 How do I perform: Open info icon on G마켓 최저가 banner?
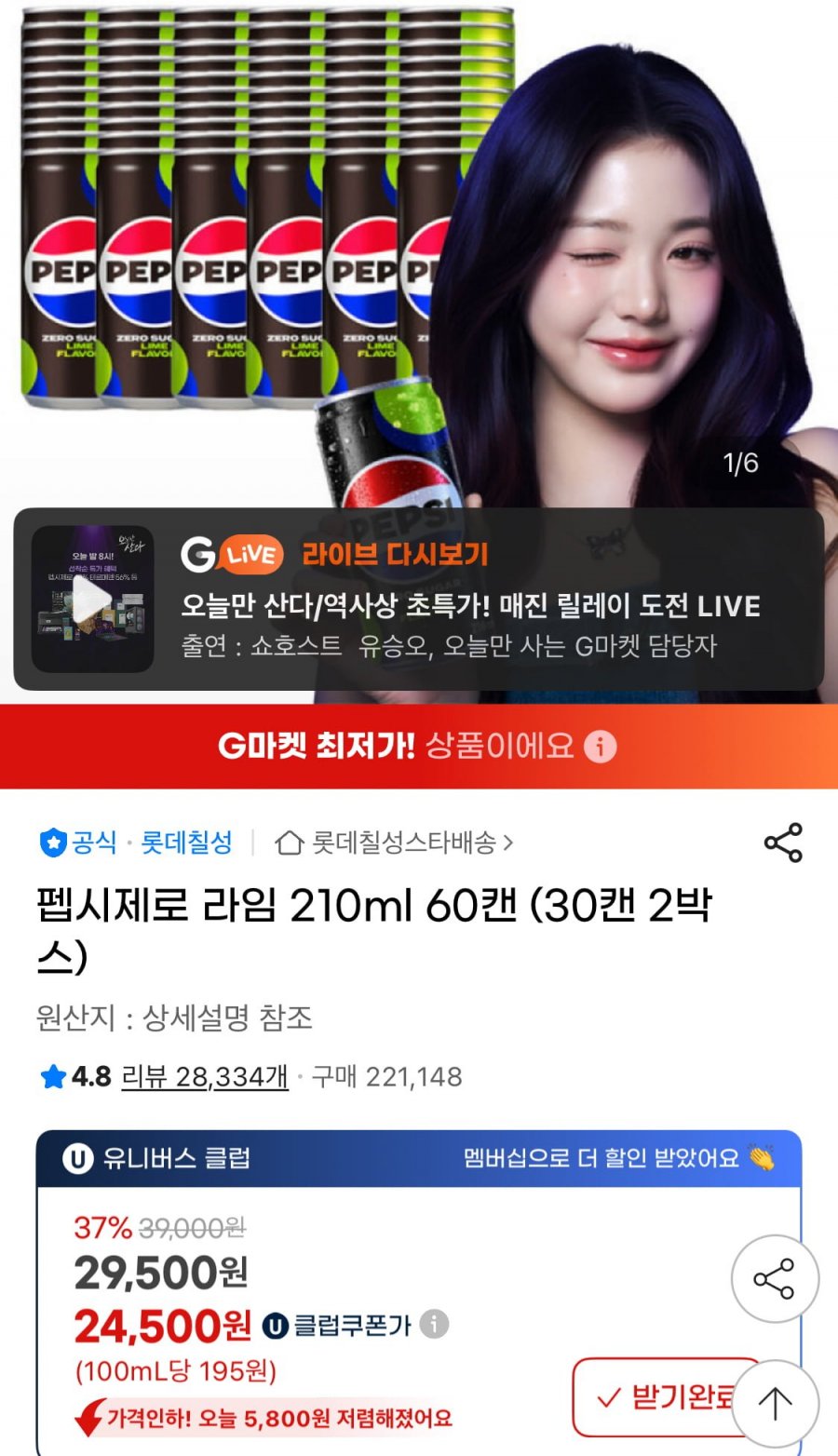pyautogui.click(x=601, y=747)
